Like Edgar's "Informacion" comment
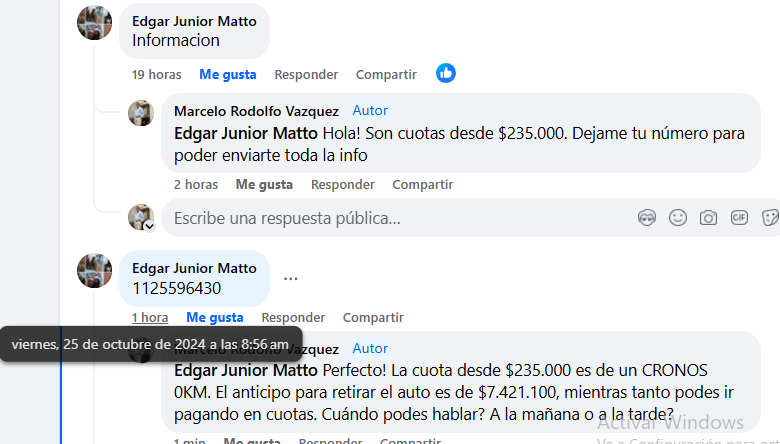Screen dimensions: 780x444 (227, 74)
